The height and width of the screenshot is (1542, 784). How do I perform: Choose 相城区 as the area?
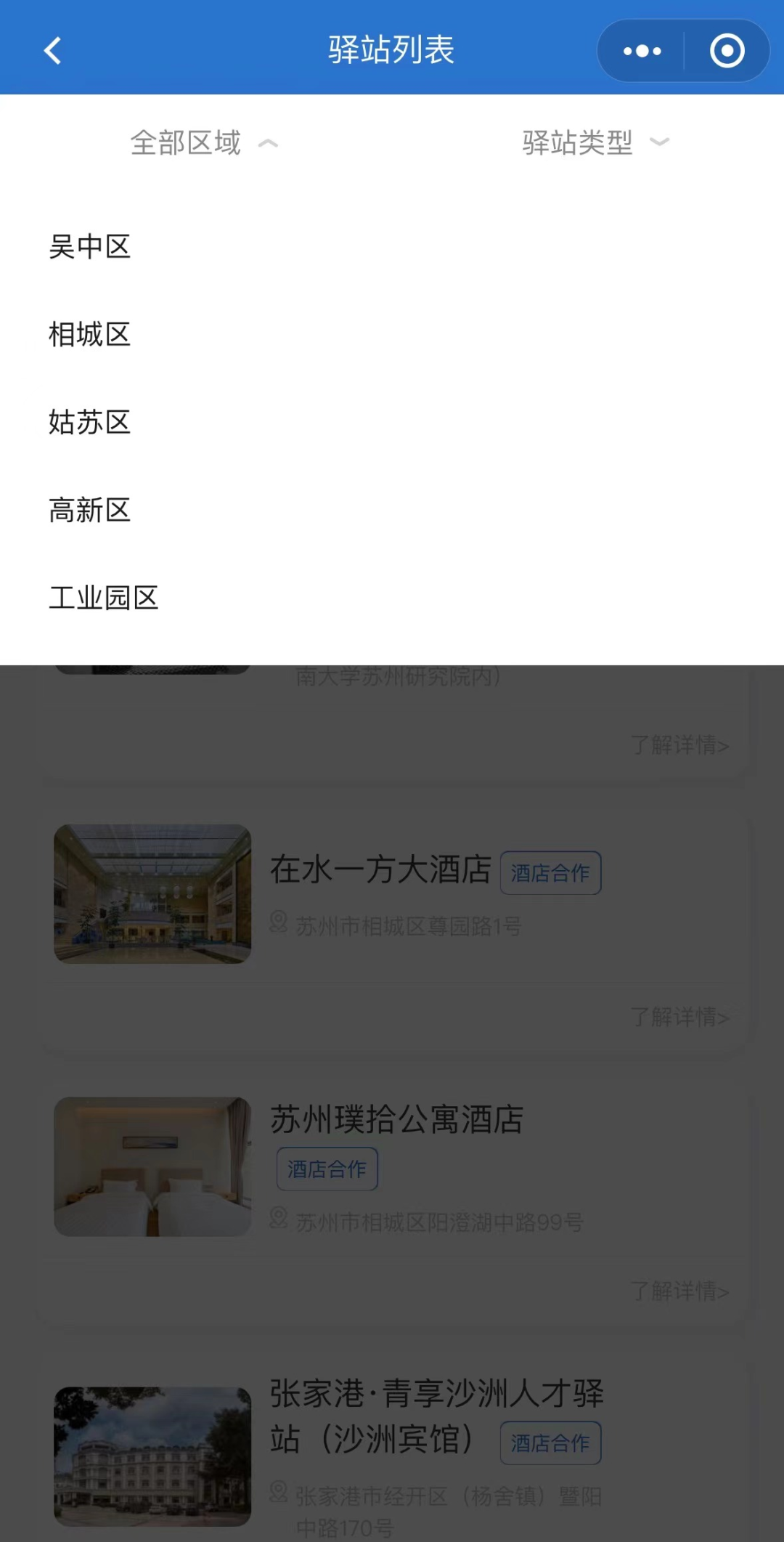tap(89, 335)
